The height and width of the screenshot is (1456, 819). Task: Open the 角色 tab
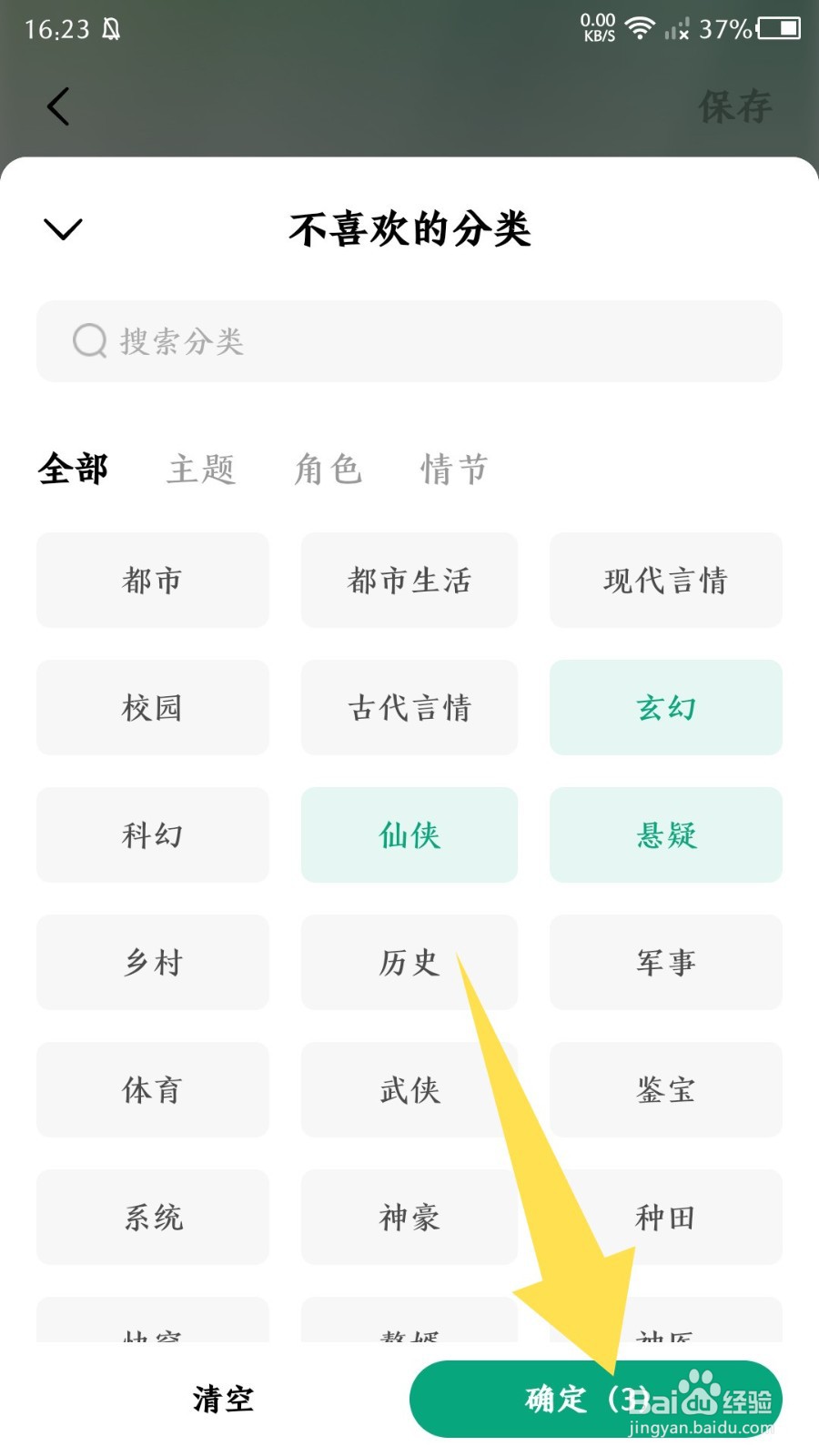[329, 470]
